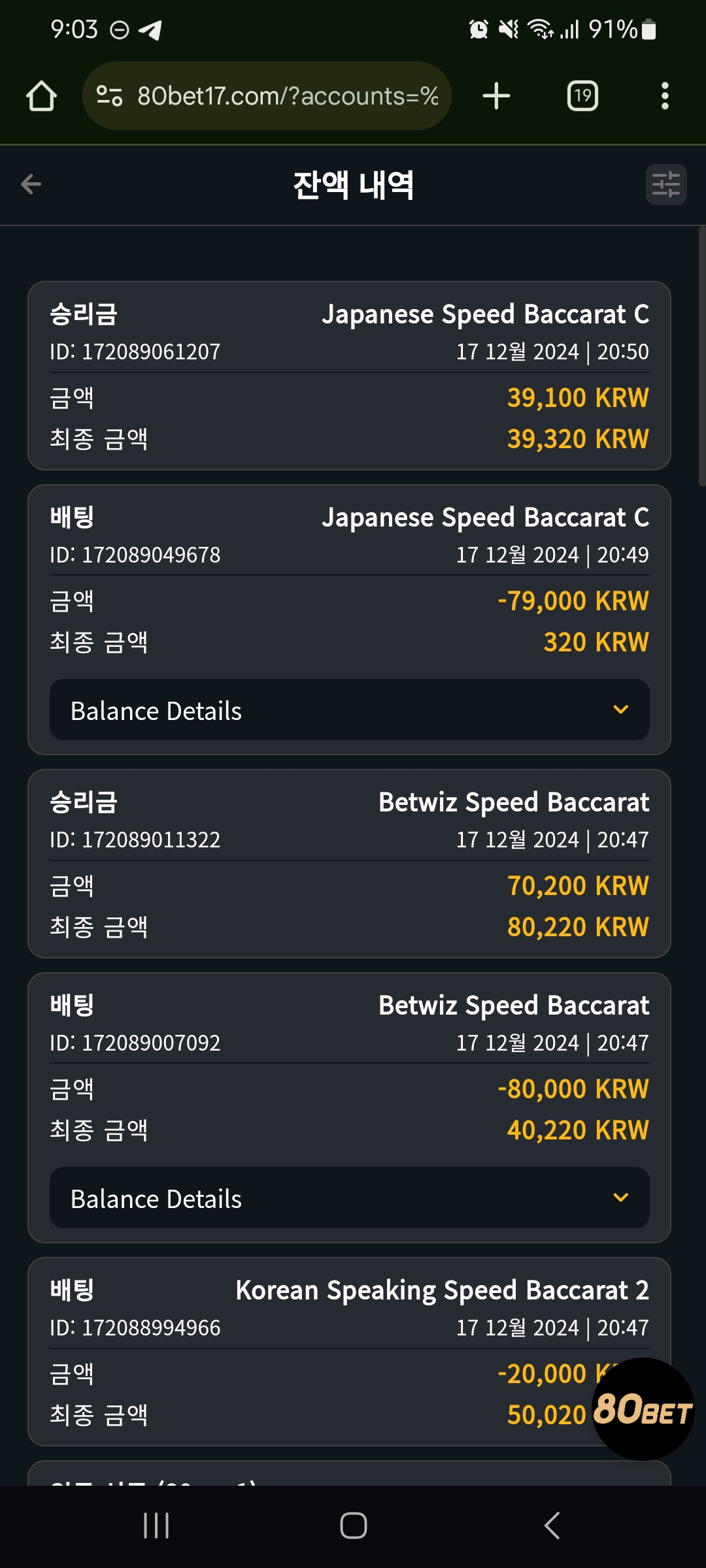The width and height of the screenshot is (706, 1568).
Task: Open the browser overflow menu
Action: (665, 96)
